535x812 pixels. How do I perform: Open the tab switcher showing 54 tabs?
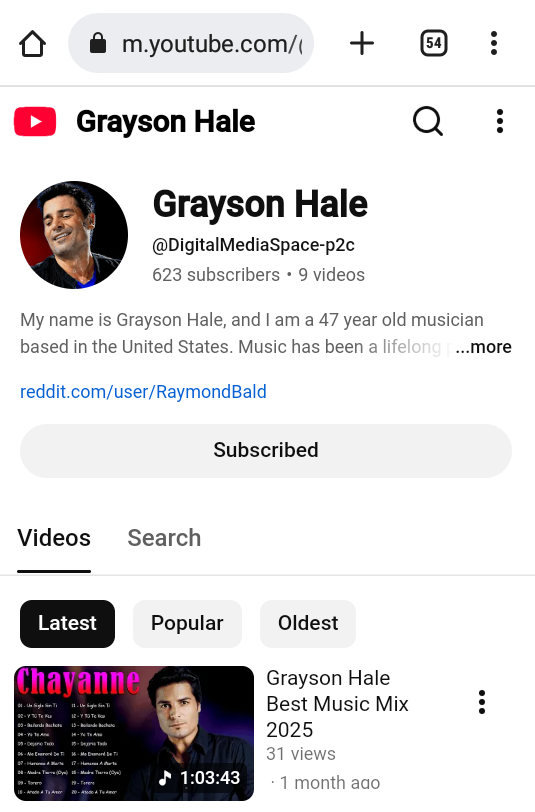click(x=433, y=43)
